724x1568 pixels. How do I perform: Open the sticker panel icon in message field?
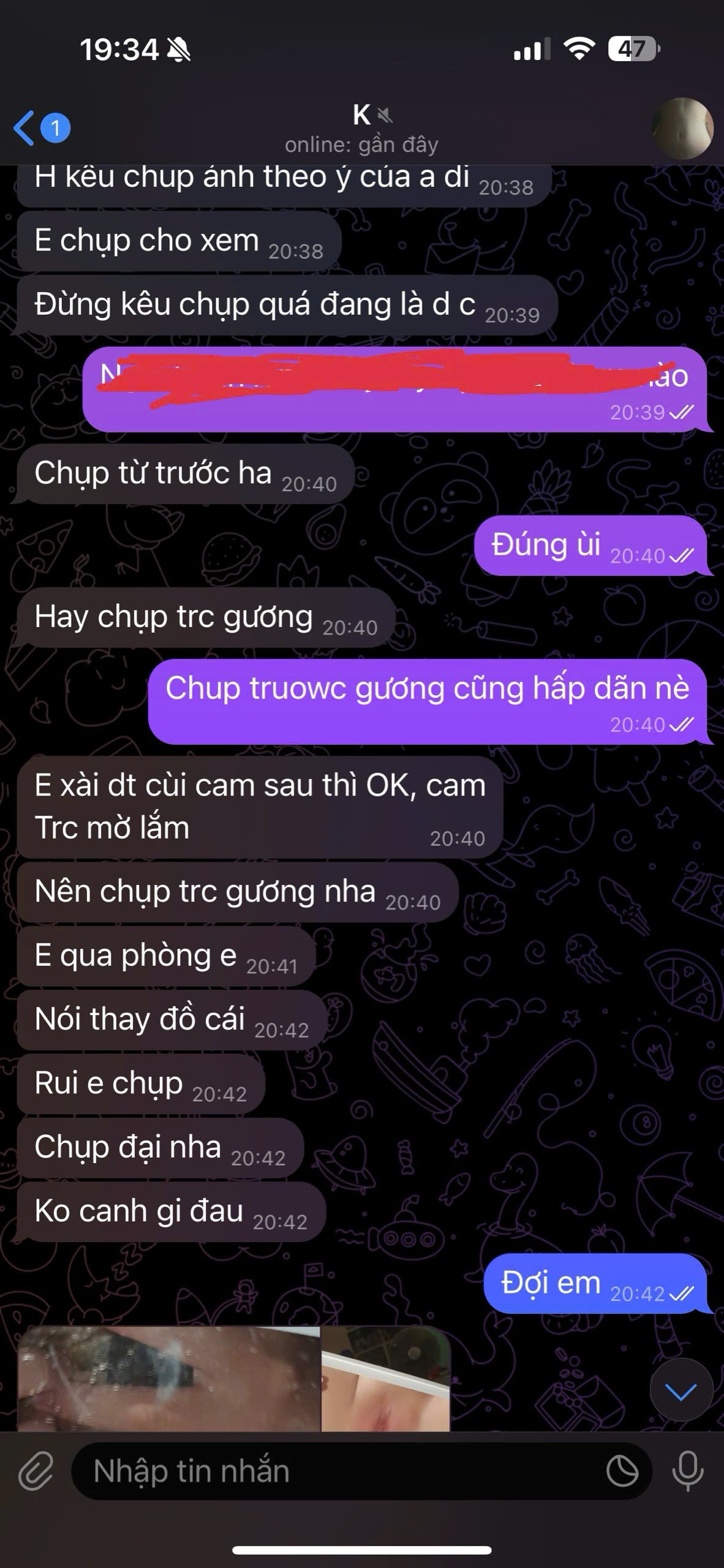click(x=622, y=1471)
